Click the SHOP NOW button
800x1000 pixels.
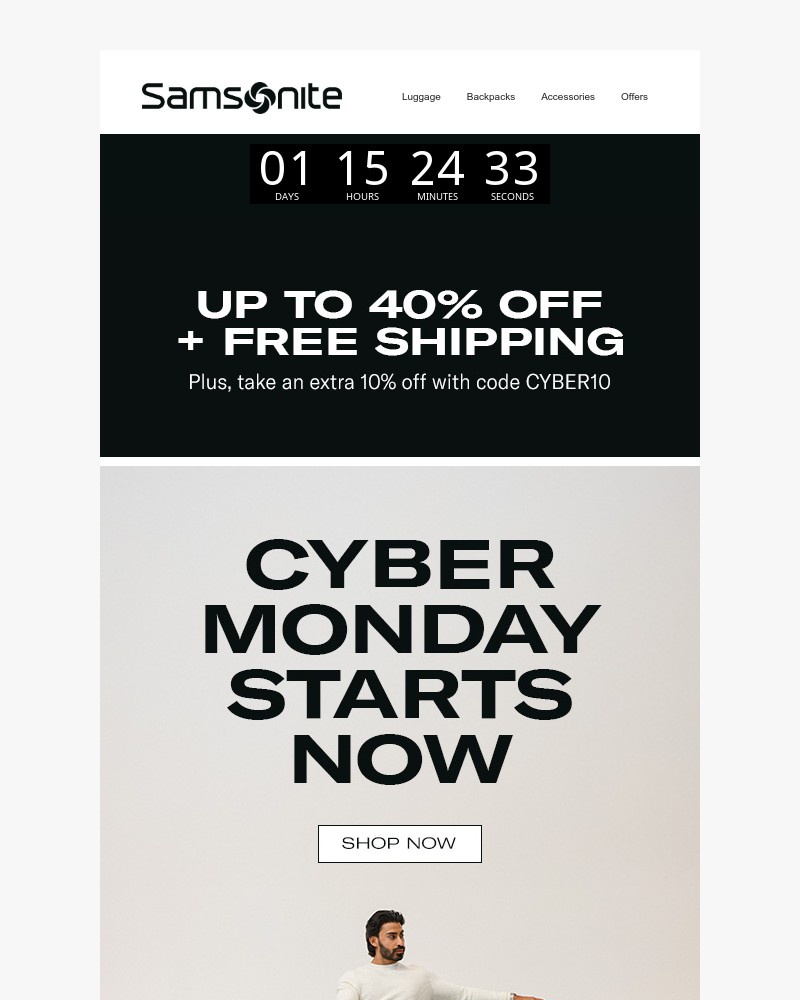point(399,843)
